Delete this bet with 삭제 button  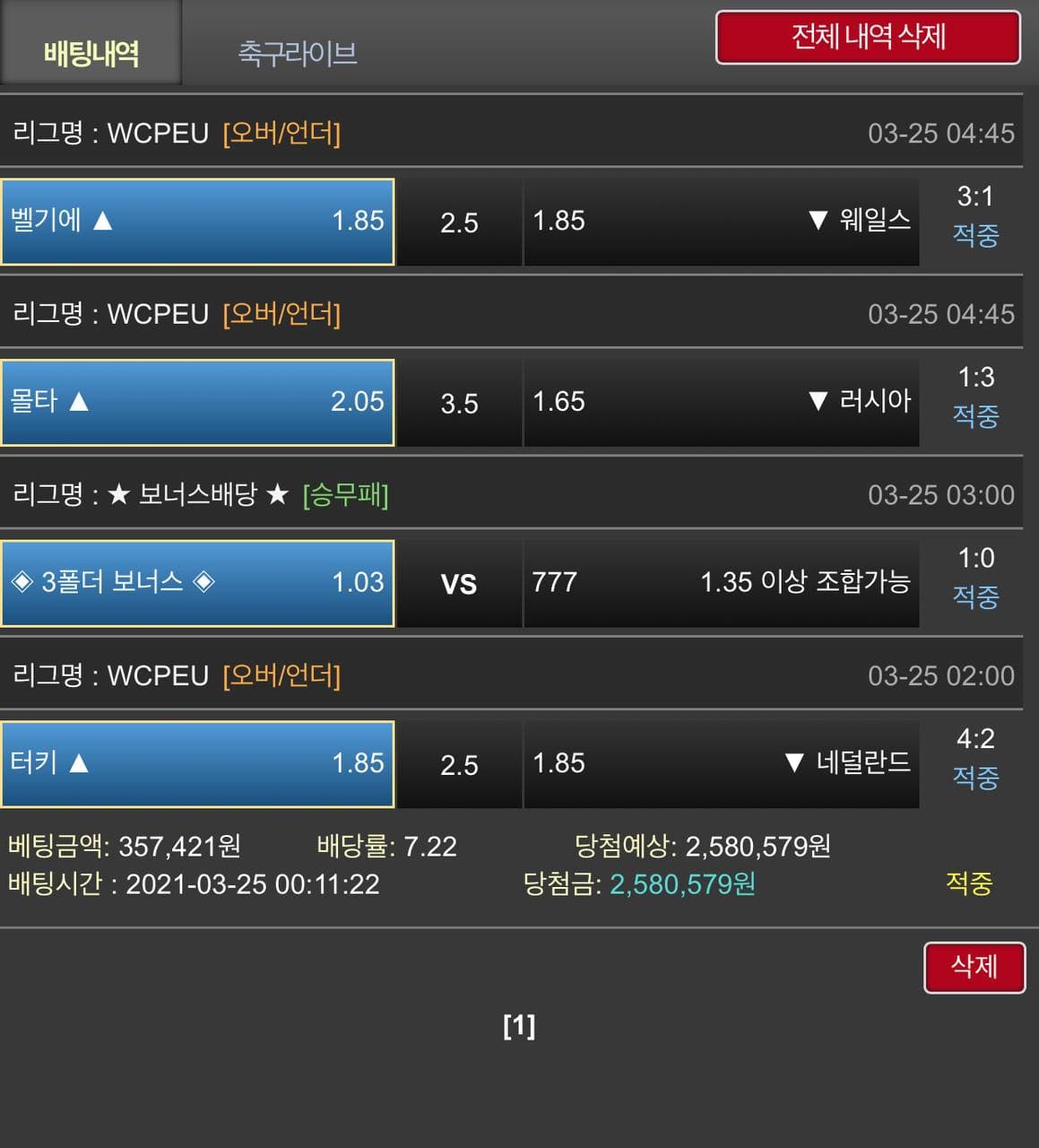(974, 967)
